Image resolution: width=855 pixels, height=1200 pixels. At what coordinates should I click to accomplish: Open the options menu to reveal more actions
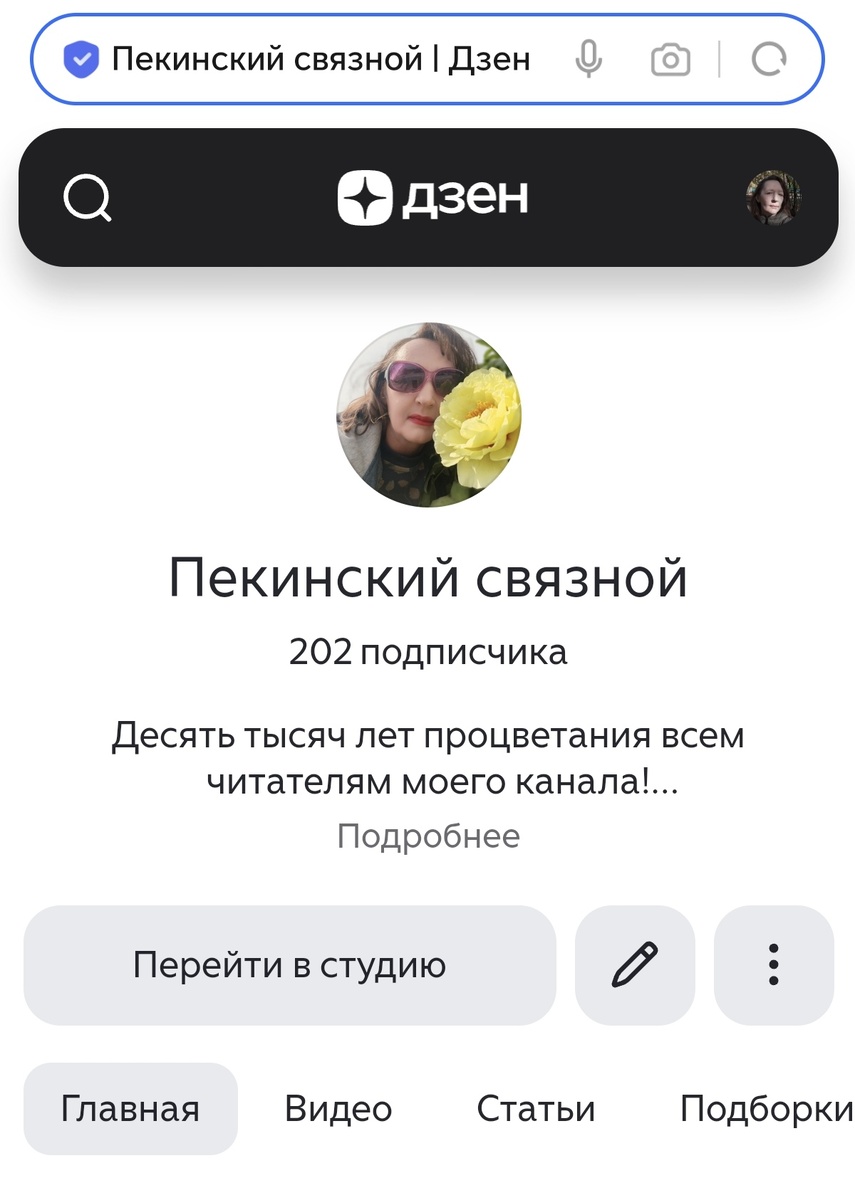click(x=773, y=964)
